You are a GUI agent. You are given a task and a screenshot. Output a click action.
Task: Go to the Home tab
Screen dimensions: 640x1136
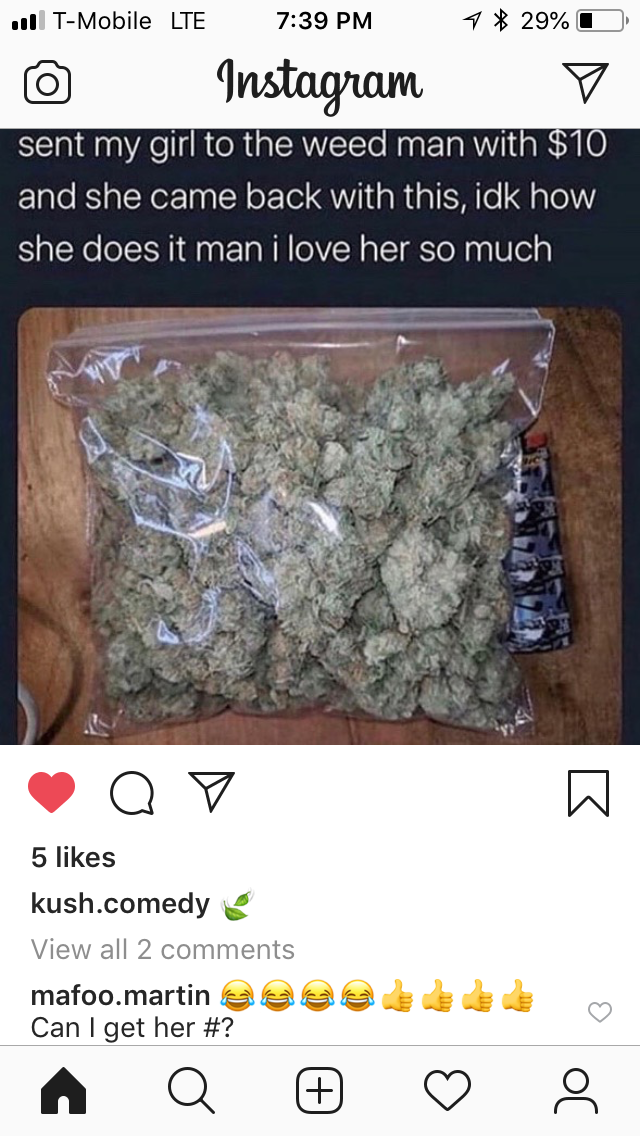click(63, 1090)
